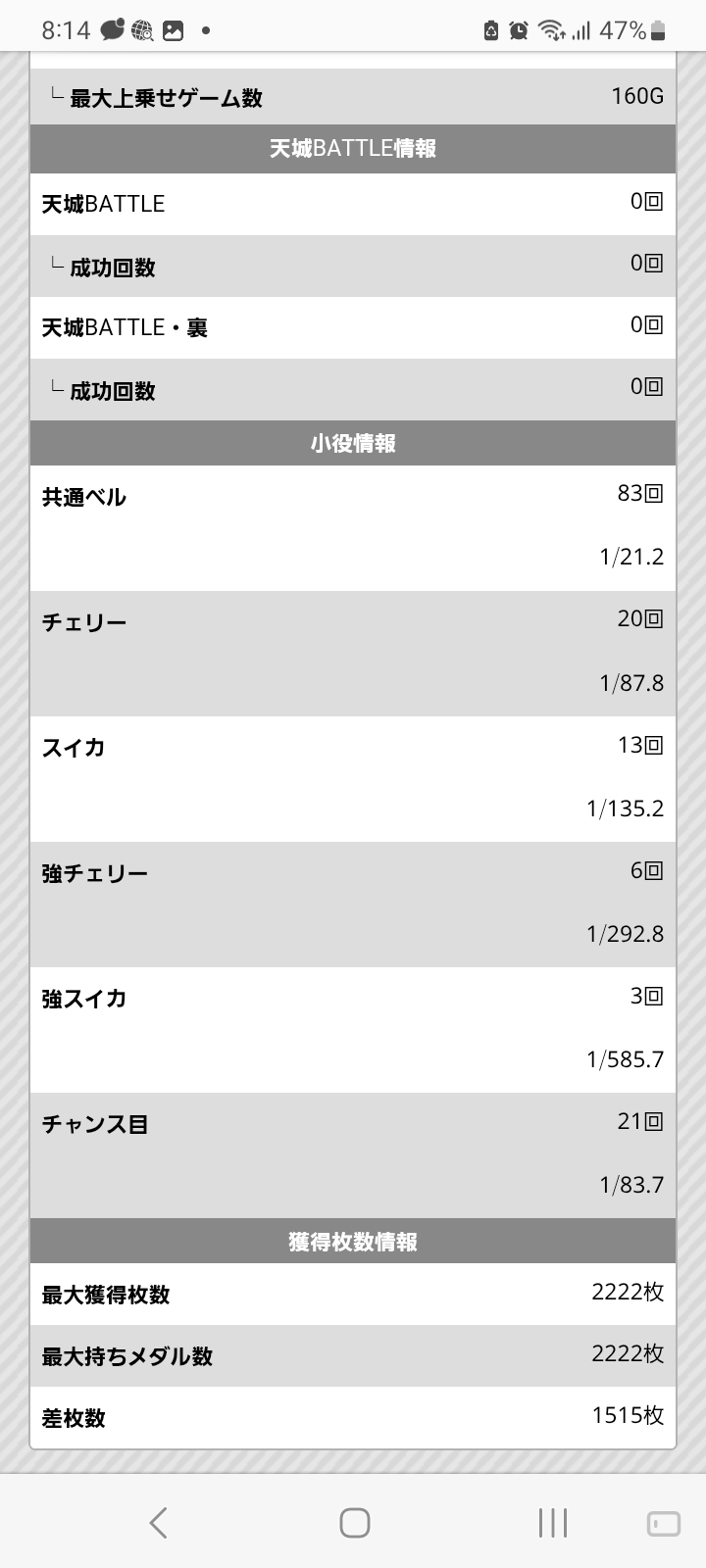The width and height of the screenshot is (706, 1568).
Task: Open the recent apps view
Action: click(x=552, y=1522)
